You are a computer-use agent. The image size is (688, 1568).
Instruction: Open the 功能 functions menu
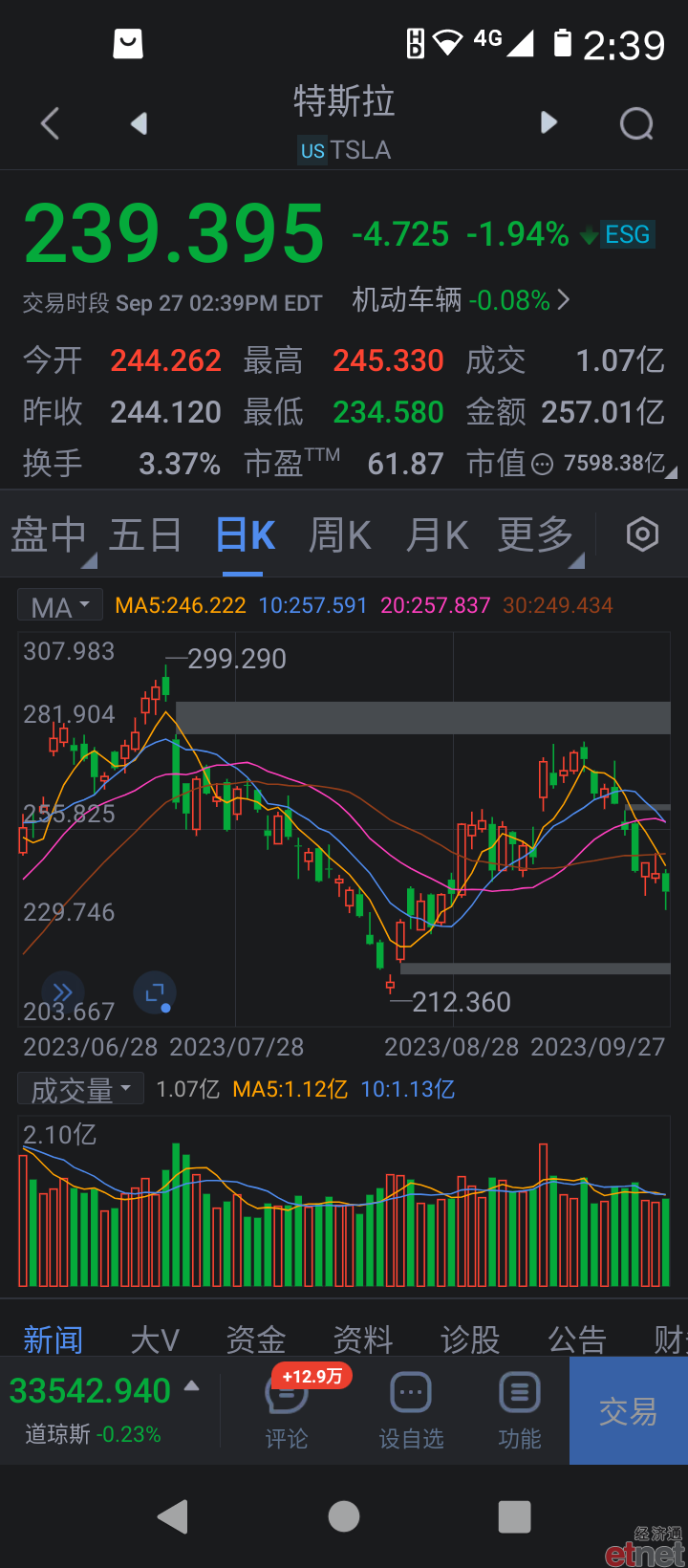point(520,1411)
